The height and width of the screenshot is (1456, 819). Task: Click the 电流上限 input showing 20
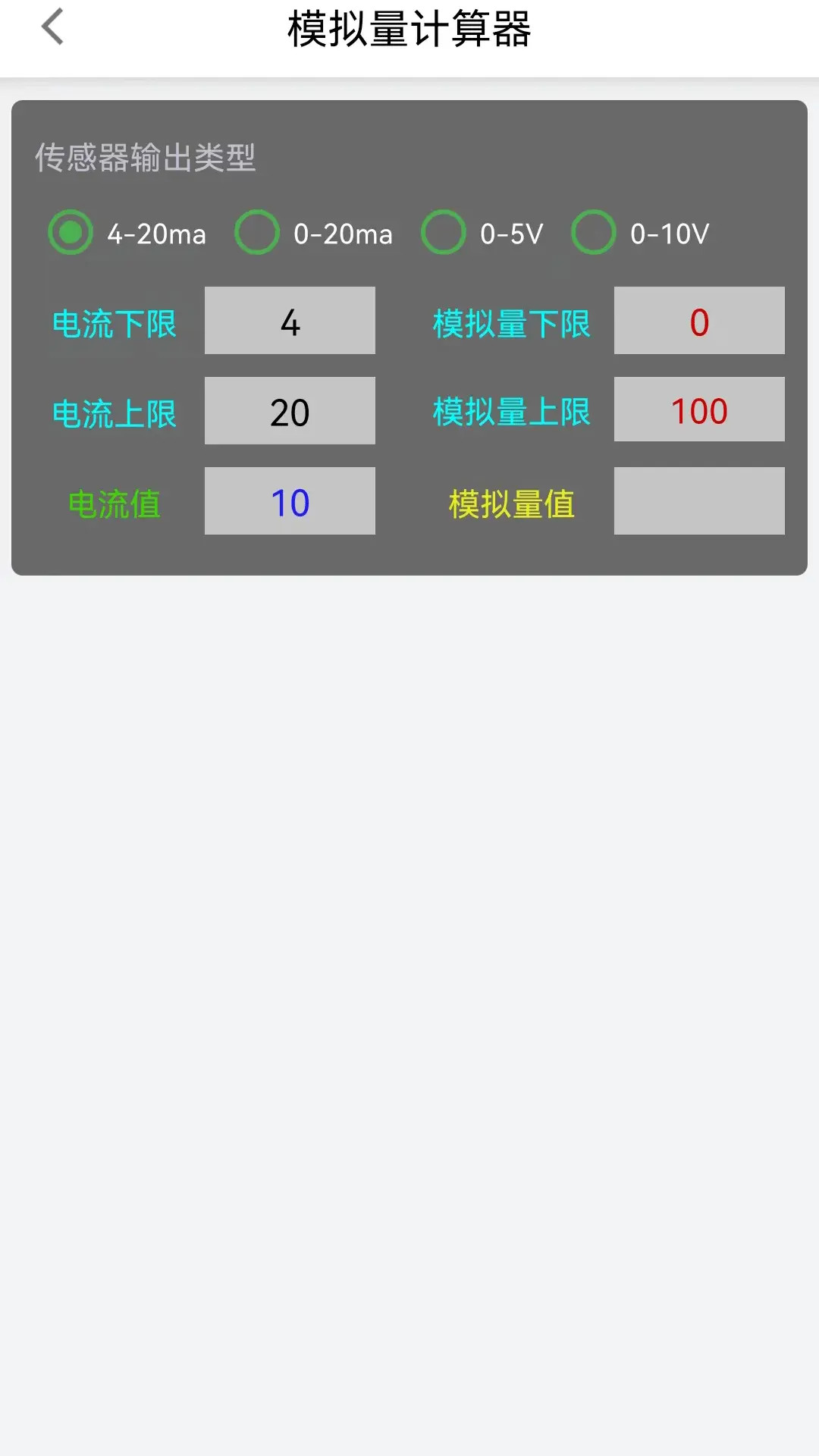tap(290, 409)
